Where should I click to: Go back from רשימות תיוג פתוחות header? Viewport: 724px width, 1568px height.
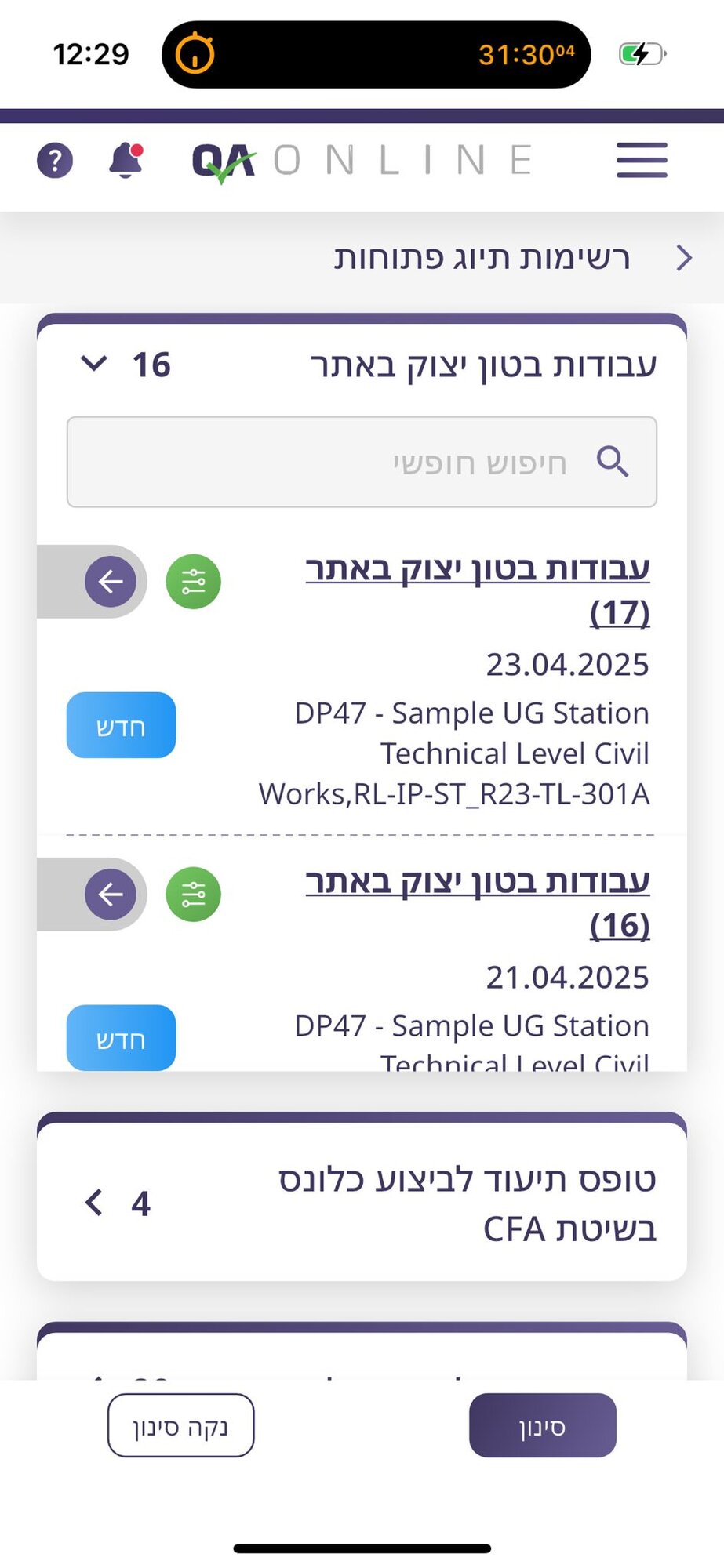tap(684, 257)
